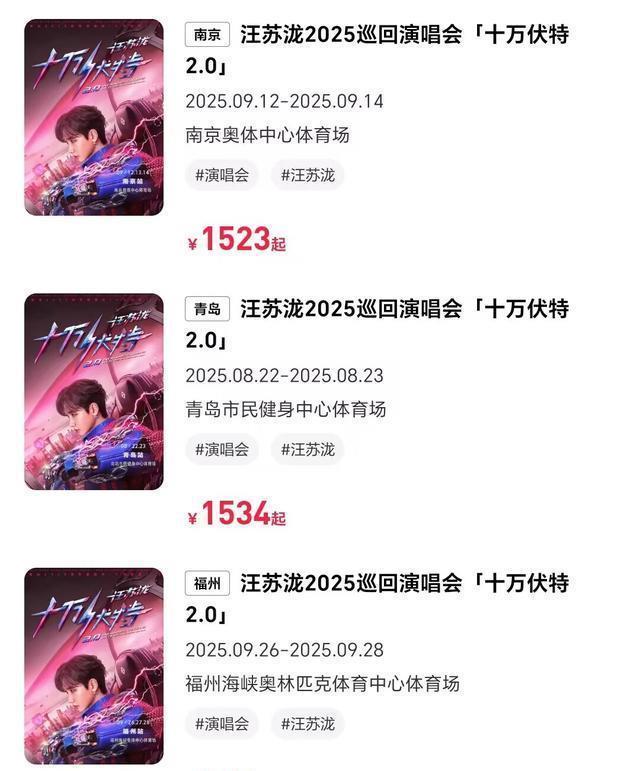Select #汪苏泷 tag under 南京 listing
Screen dimensions: 640x771
click(307, 175)
